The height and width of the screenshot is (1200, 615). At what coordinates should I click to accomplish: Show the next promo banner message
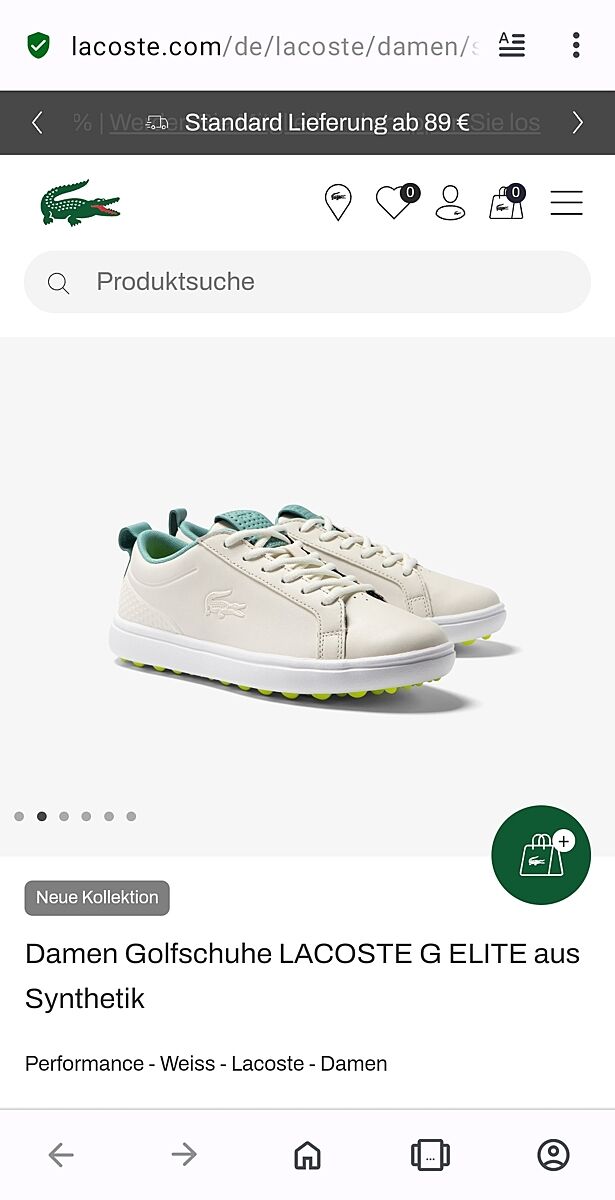point(577,123)
